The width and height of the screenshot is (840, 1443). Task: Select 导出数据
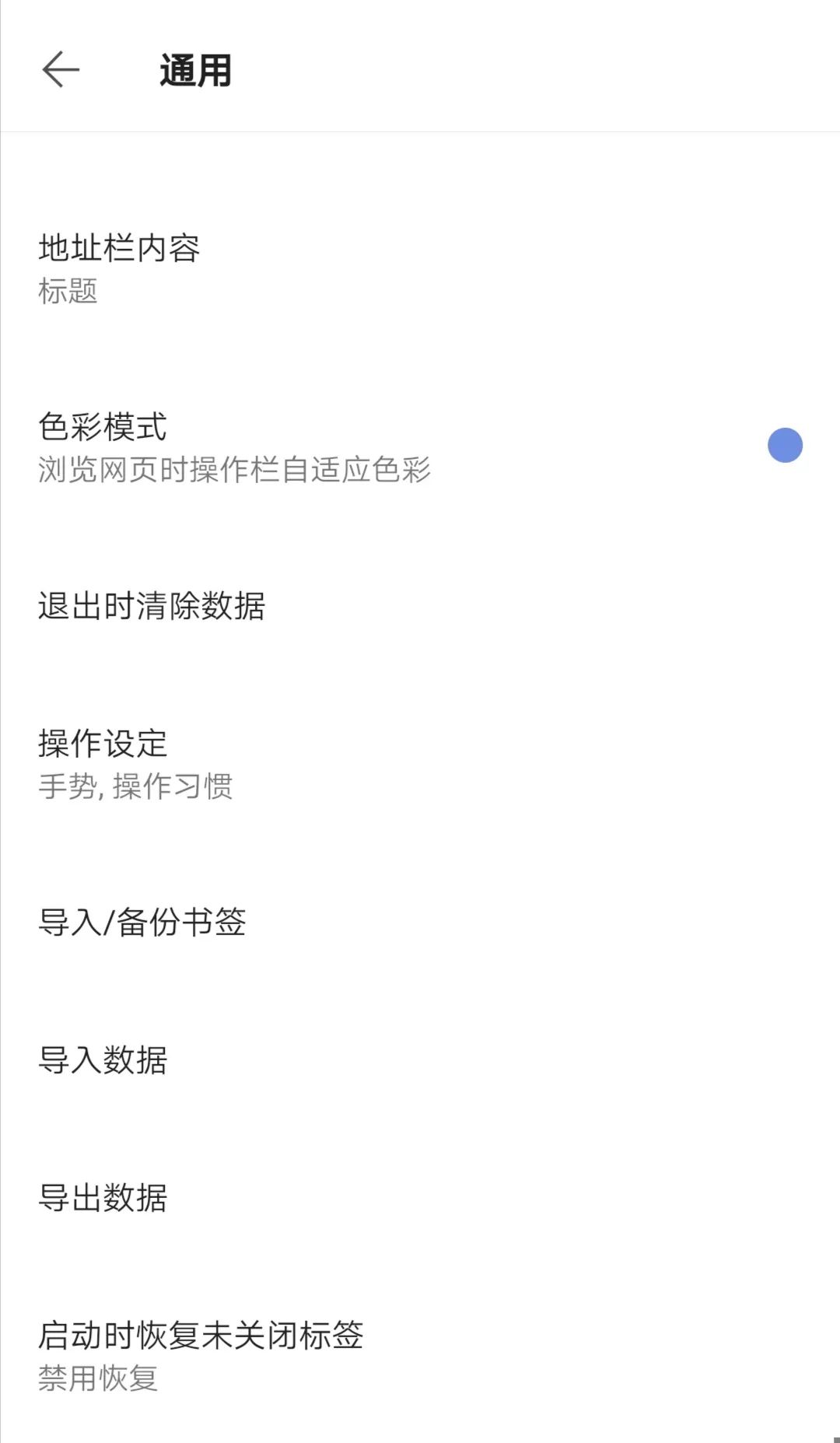point(420,1197)
